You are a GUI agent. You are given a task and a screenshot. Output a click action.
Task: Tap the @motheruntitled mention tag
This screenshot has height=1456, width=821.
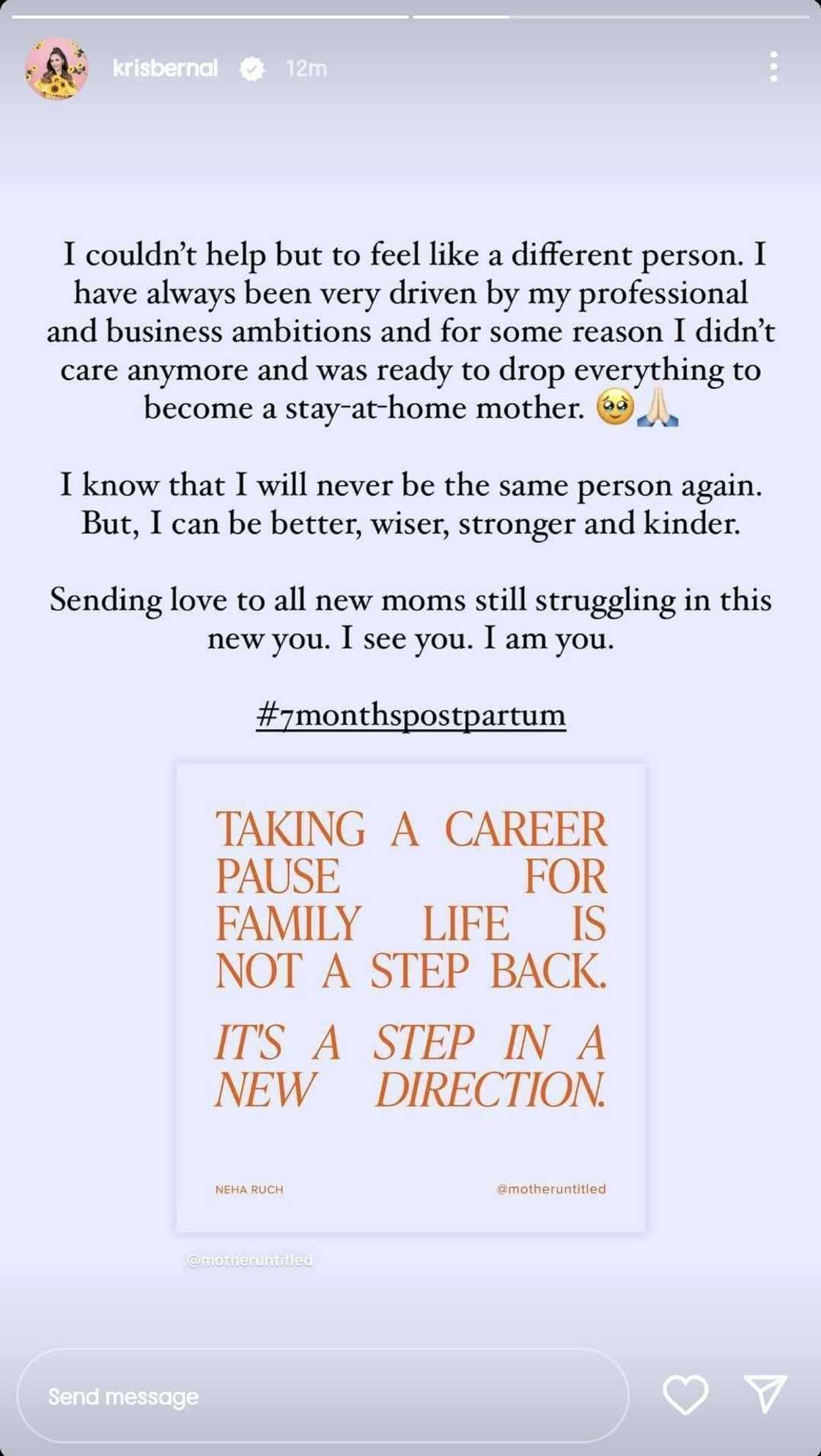(250, 1260)
